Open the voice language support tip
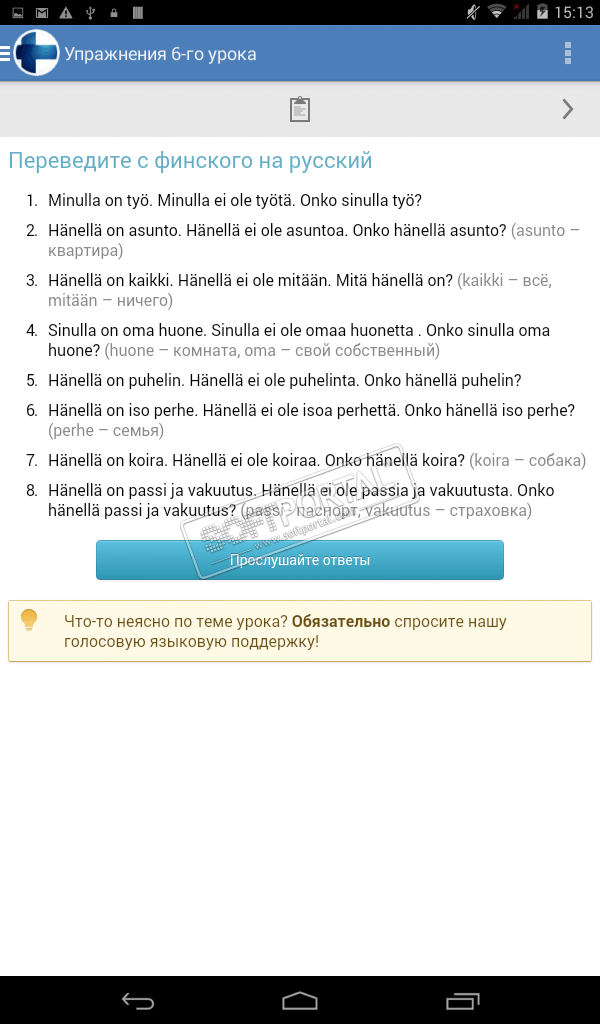 pyautogui.click(x=299, y=631)
